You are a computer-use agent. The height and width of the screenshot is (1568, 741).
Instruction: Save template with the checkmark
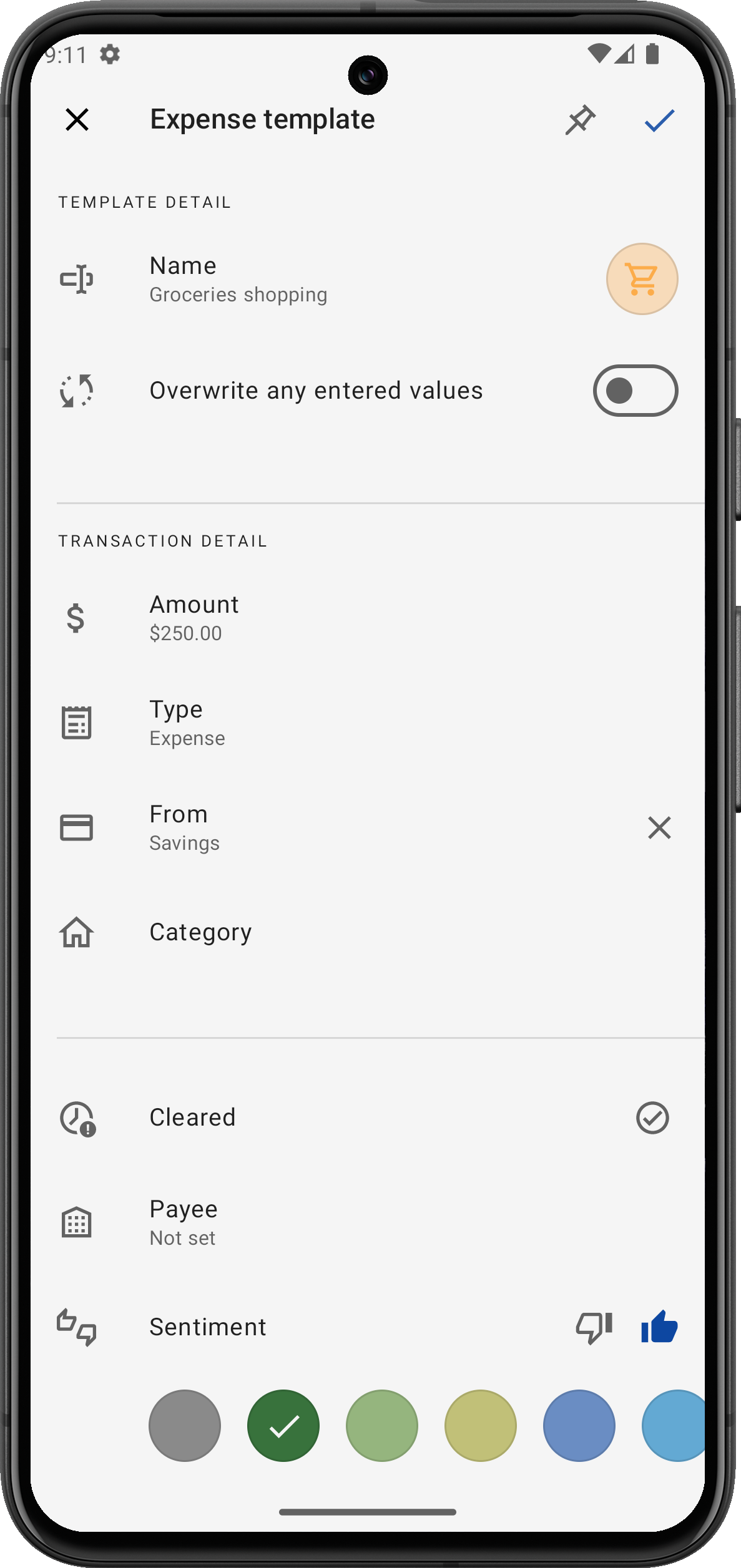point(659,120)
